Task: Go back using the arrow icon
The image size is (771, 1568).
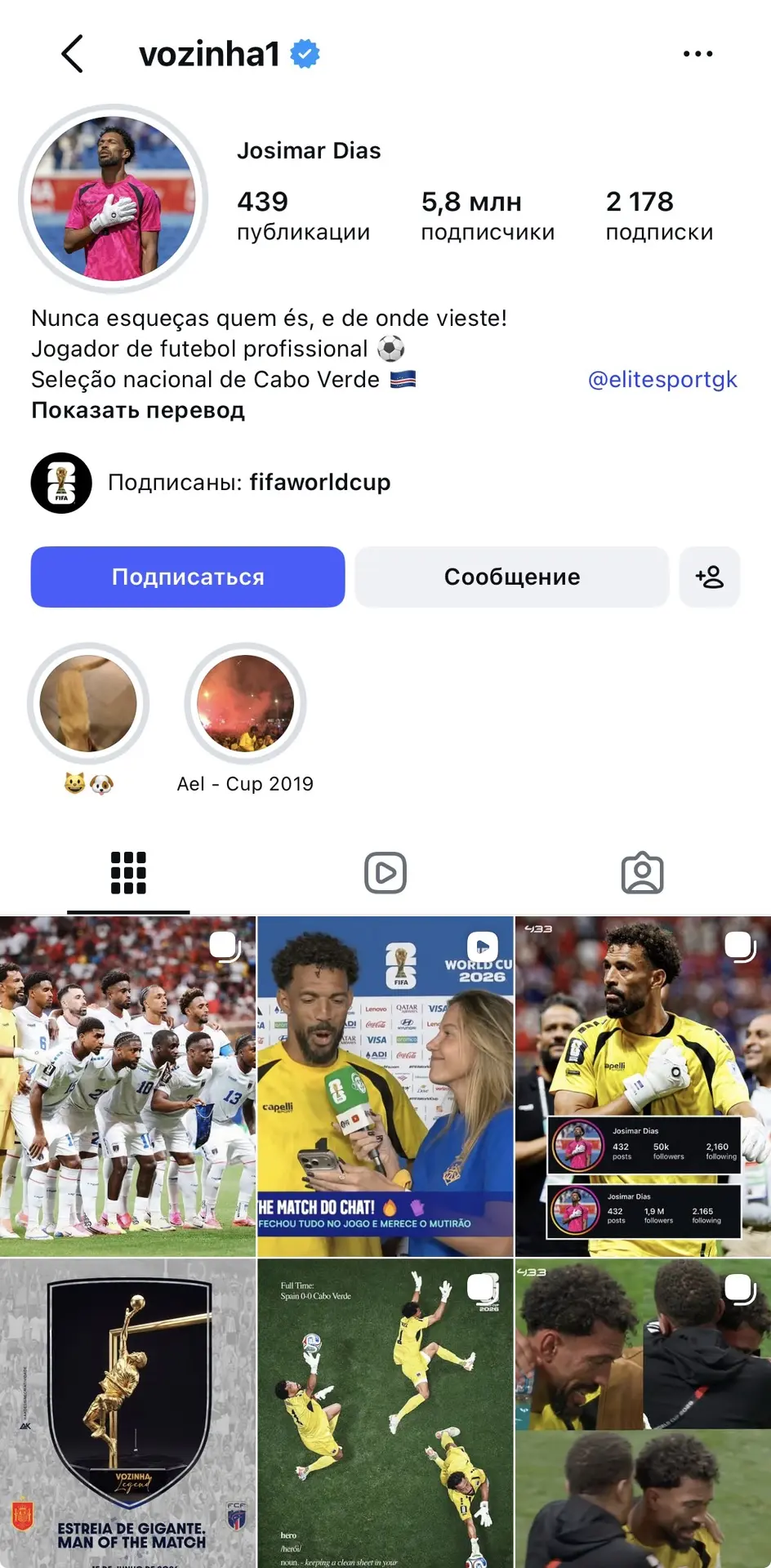Action: pos(72,54)
